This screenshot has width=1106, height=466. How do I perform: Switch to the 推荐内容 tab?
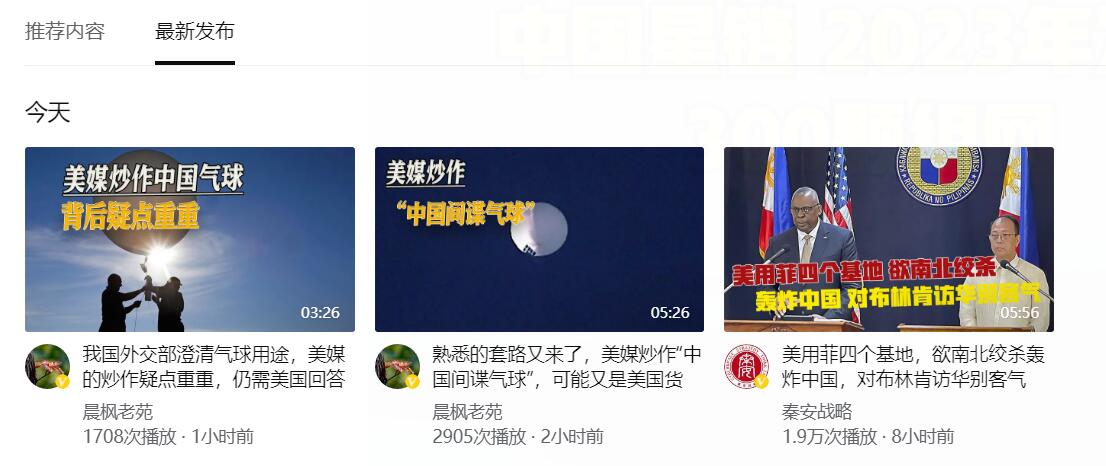point(65,31)
